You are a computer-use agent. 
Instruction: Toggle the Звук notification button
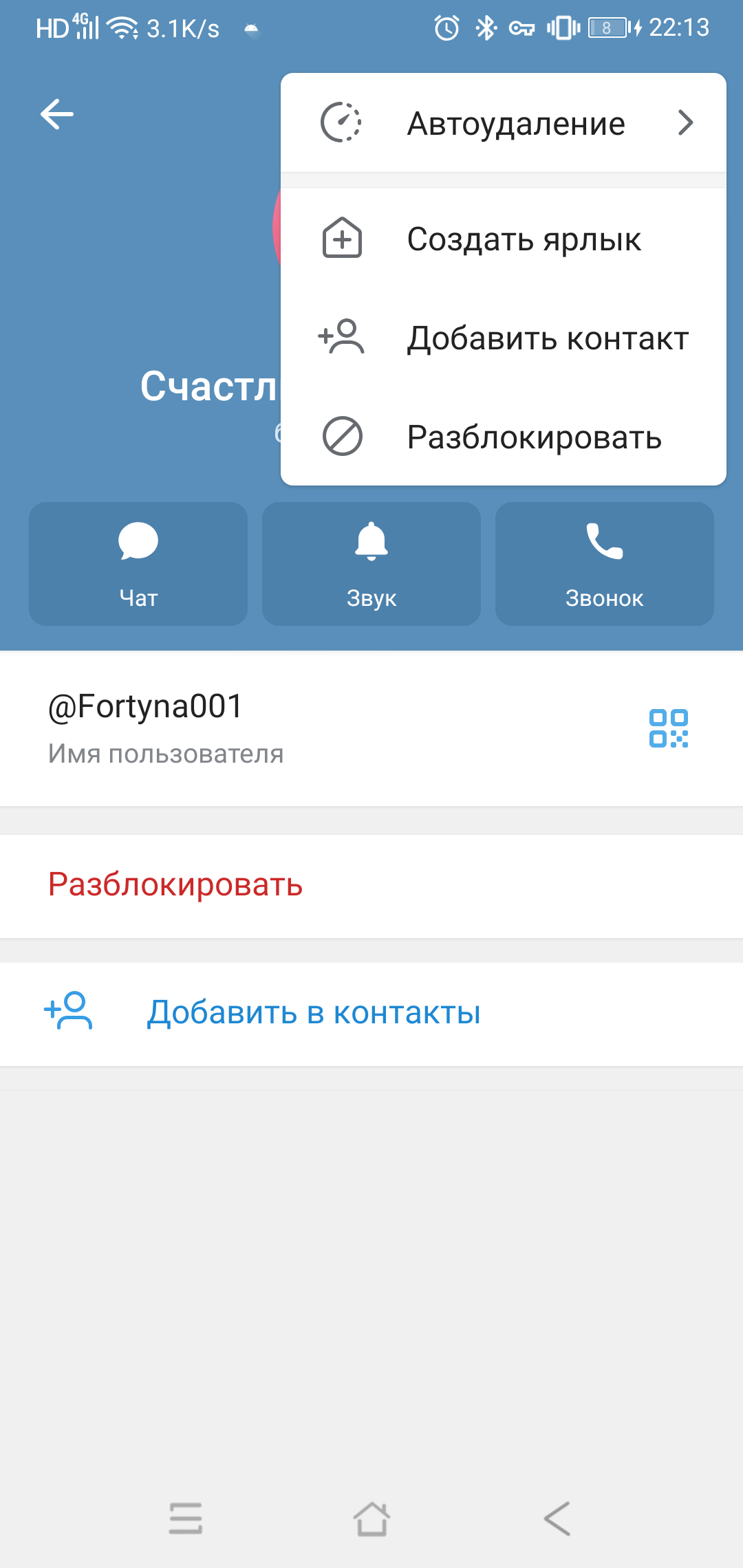[x=371, y=564]
